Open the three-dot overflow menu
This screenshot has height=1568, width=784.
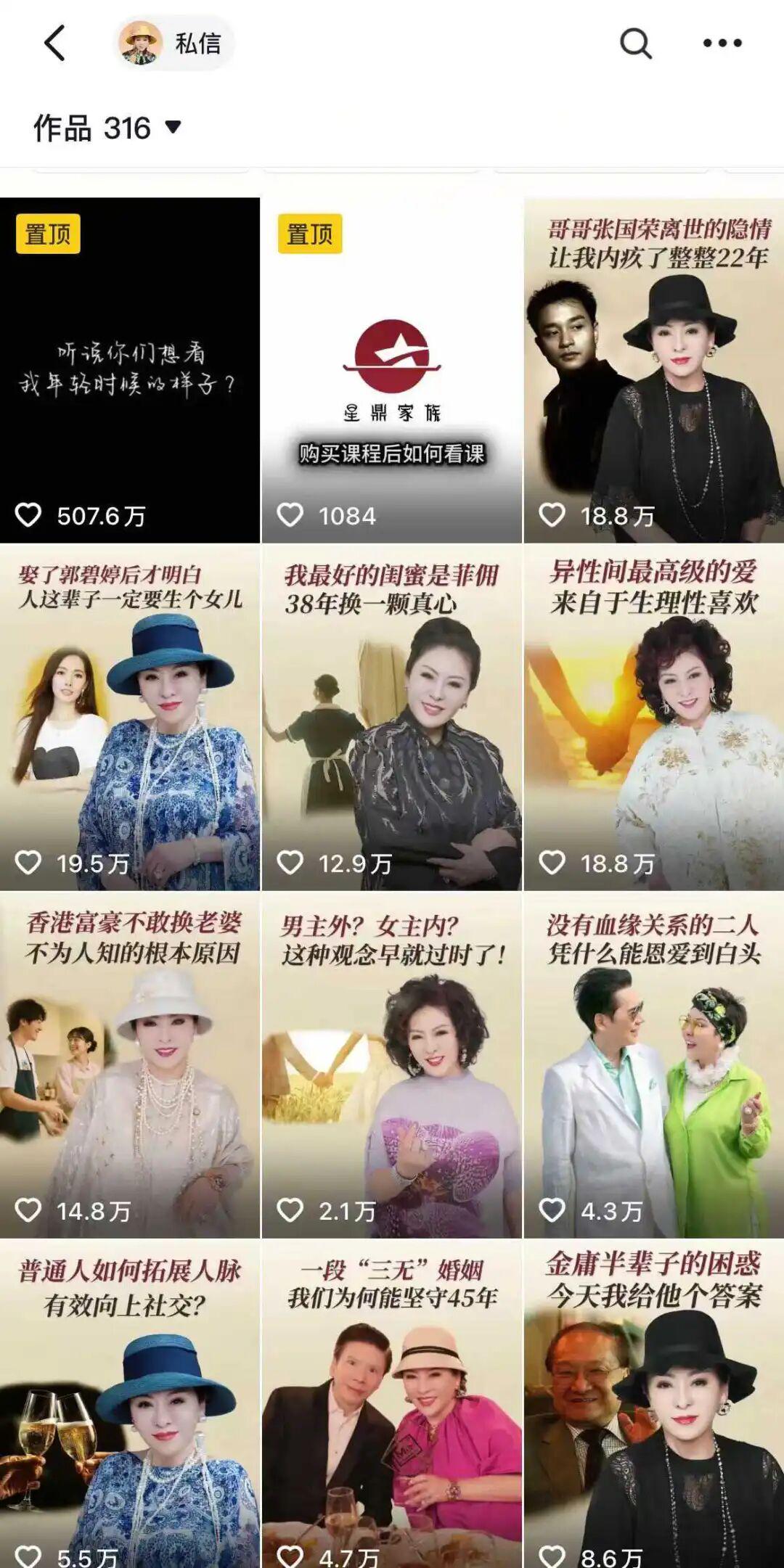(722, 43)
